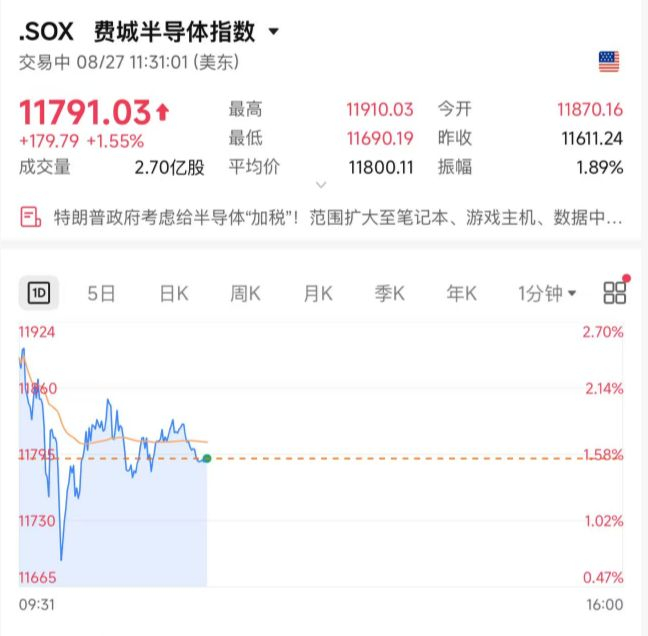The height and width of the screenshot is (636, 648).
Task: Open the chart layout grid settings icon
Action: (x=615, y=293)
